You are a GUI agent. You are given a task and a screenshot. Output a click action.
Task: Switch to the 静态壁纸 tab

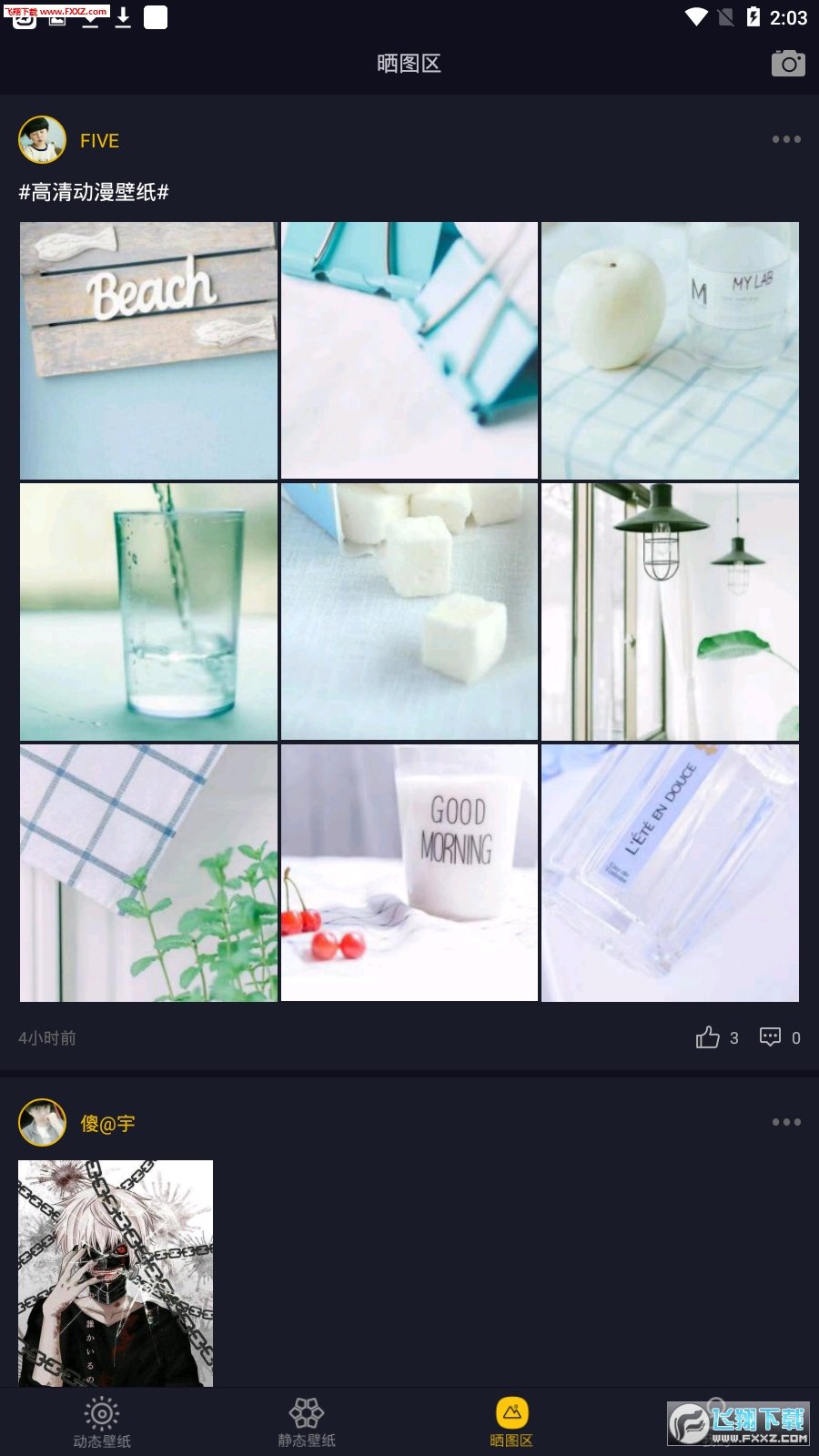[307, 1422]
